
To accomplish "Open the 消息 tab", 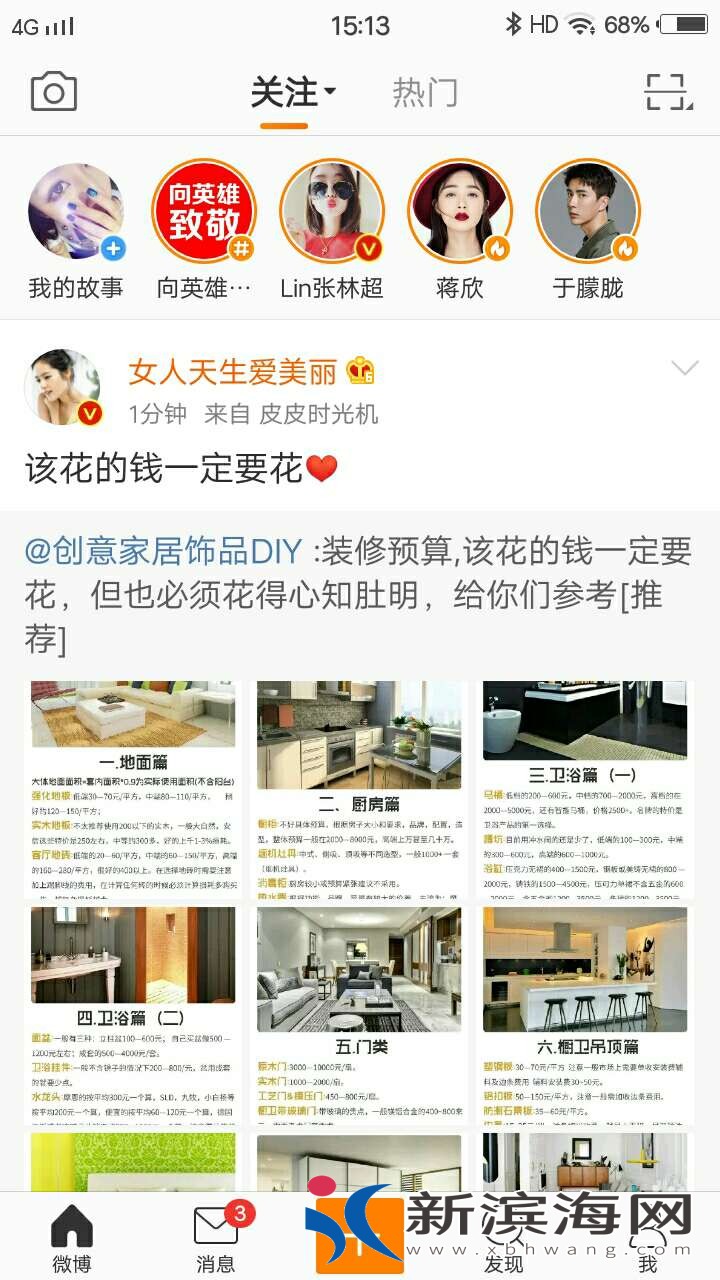I will 216,1238.
